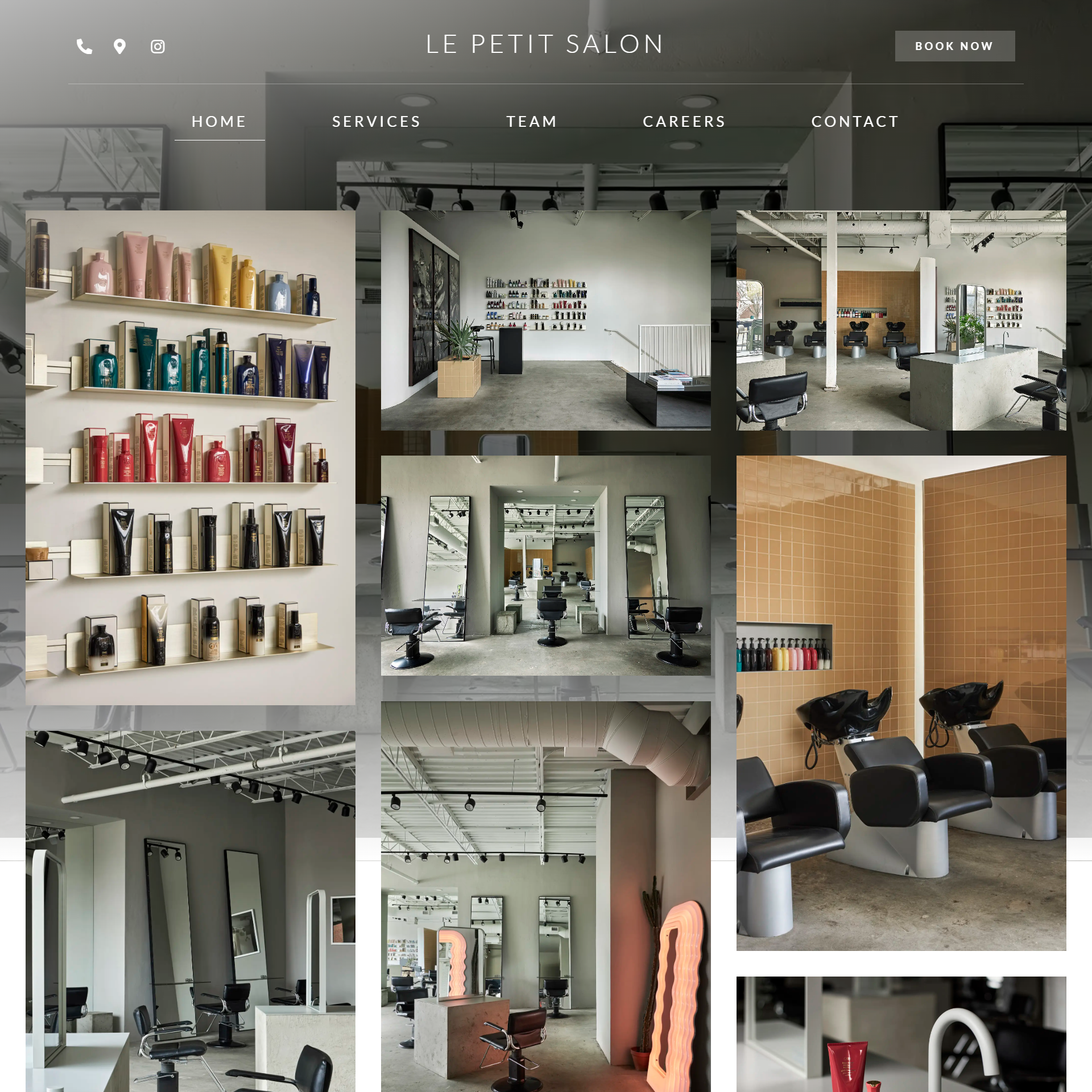Open the product shelves photo

point(191,458)
